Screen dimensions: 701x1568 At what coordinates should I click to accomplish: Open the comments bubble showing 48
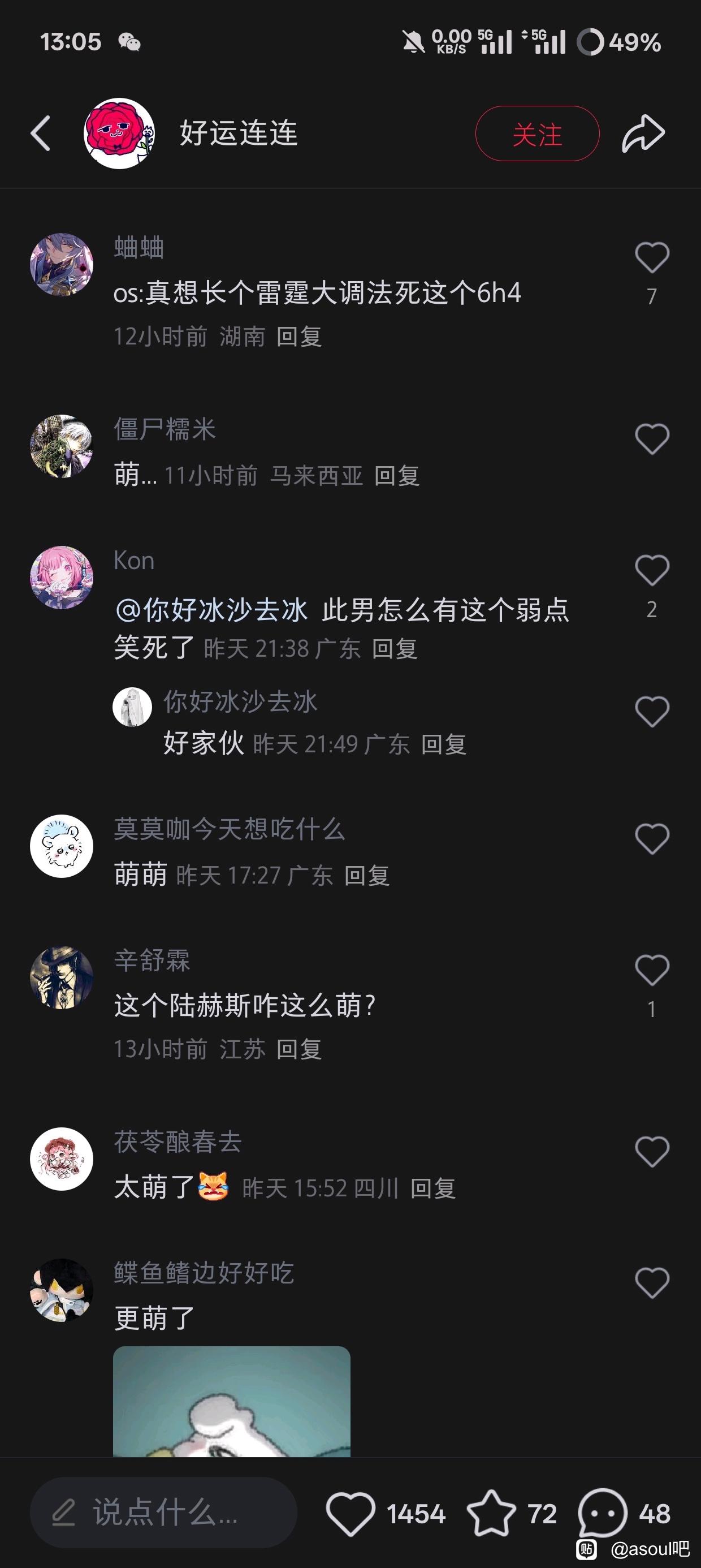tap(603, 1513)
